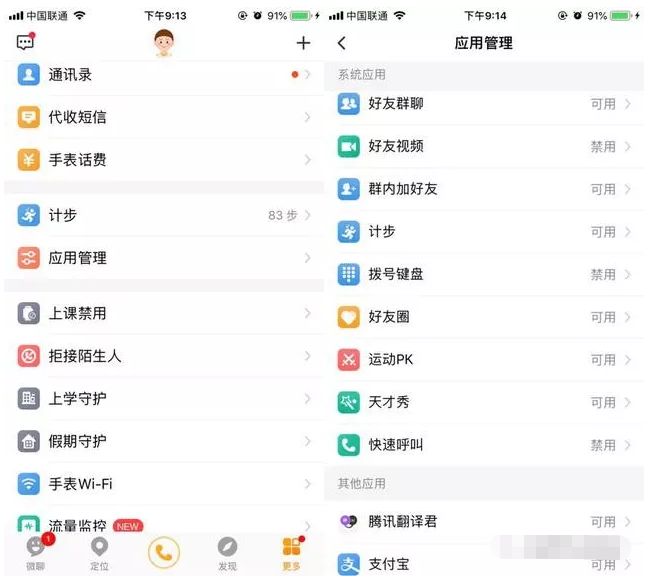Switch to the 发现 tab
The image size is (653, 583).
coord(228,552)
